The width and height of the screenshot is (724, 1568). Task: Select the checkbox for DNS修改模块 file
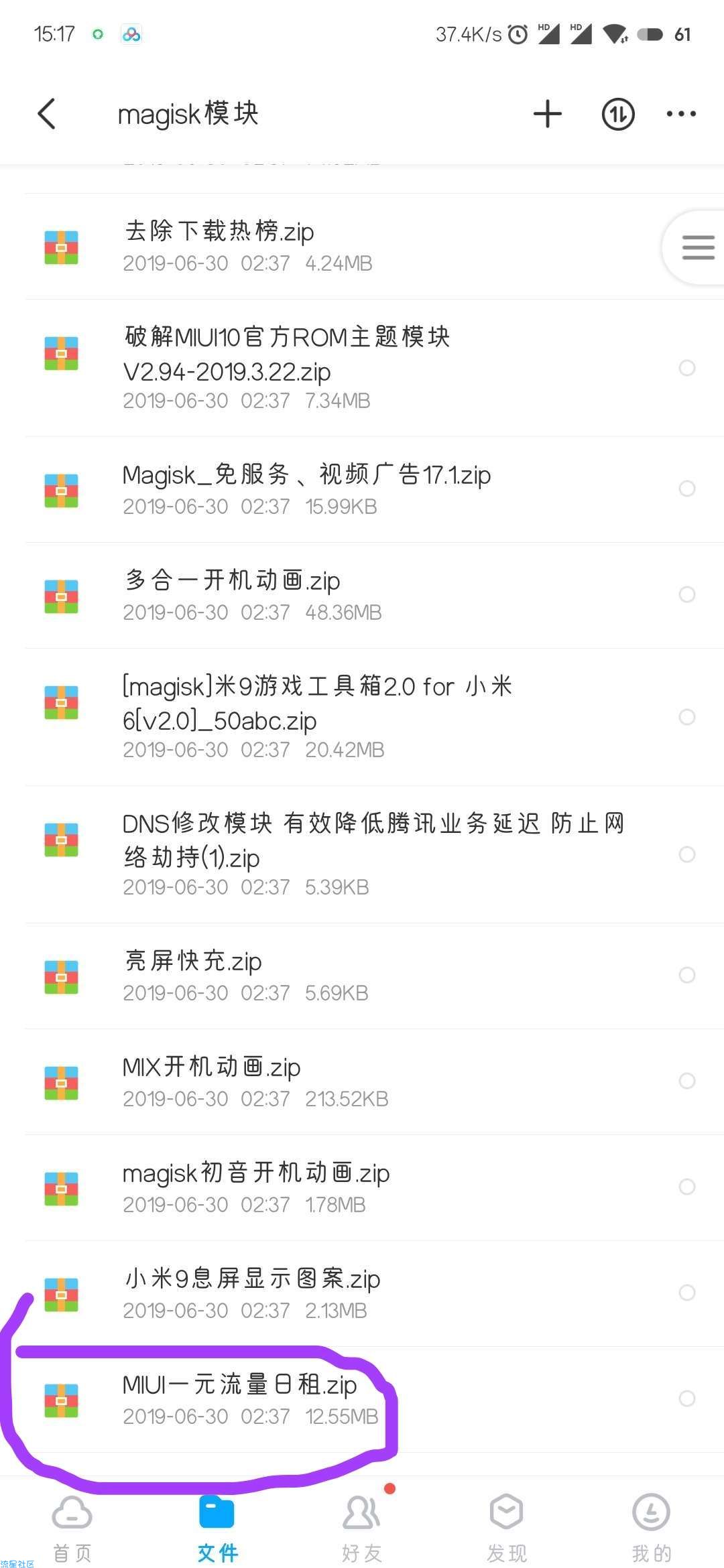click(687, 854)
